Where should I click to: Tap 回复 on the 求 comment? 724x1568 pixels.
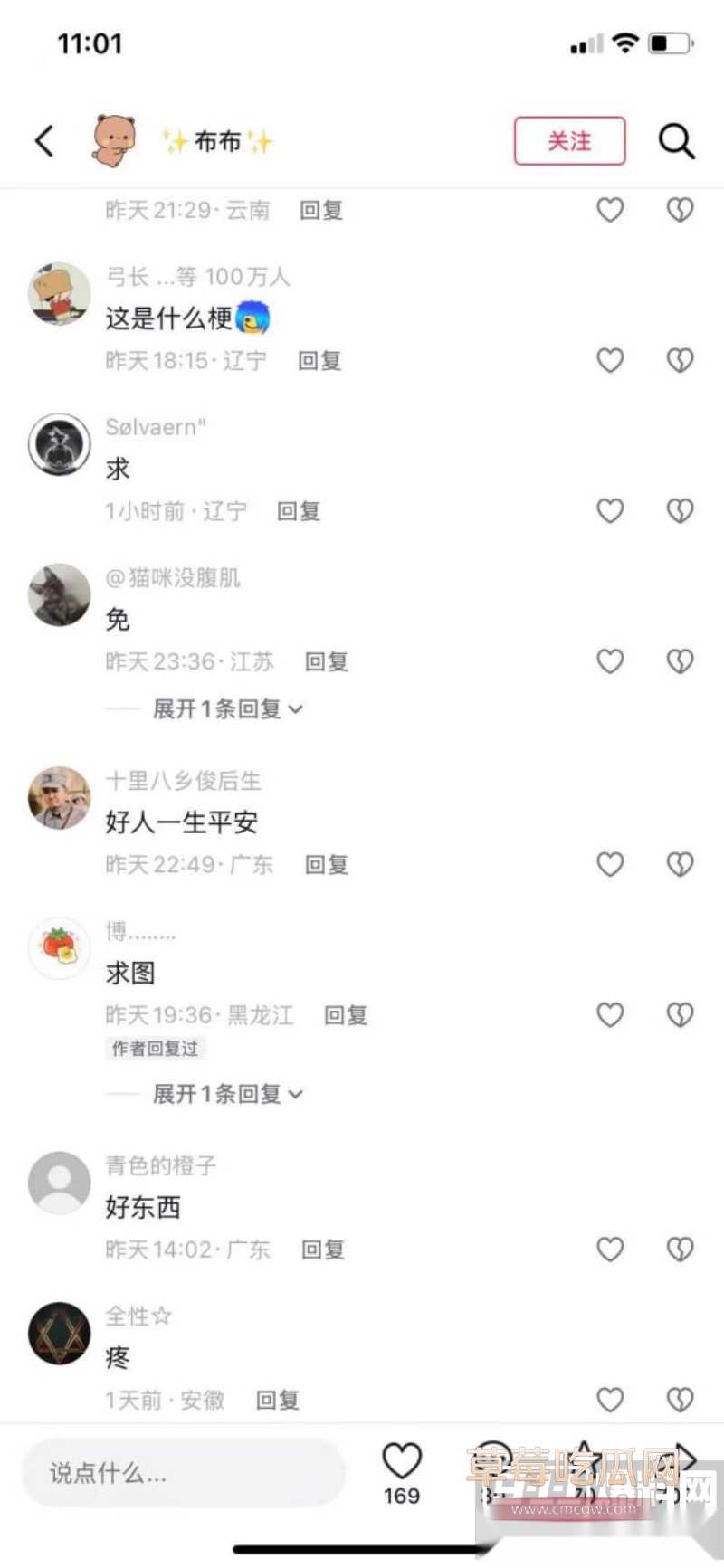(297, 510)
